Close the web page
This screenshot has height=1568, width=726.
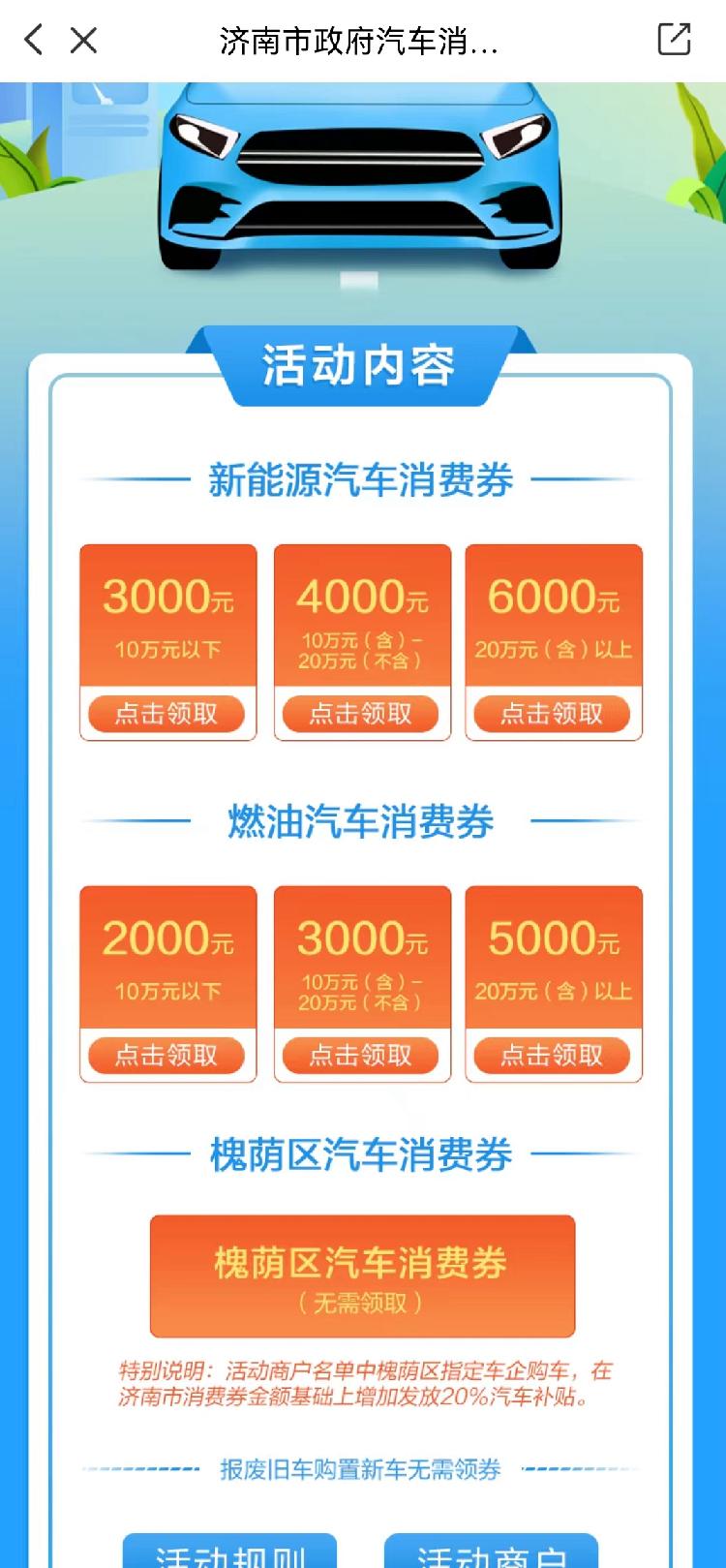[84, 40]
